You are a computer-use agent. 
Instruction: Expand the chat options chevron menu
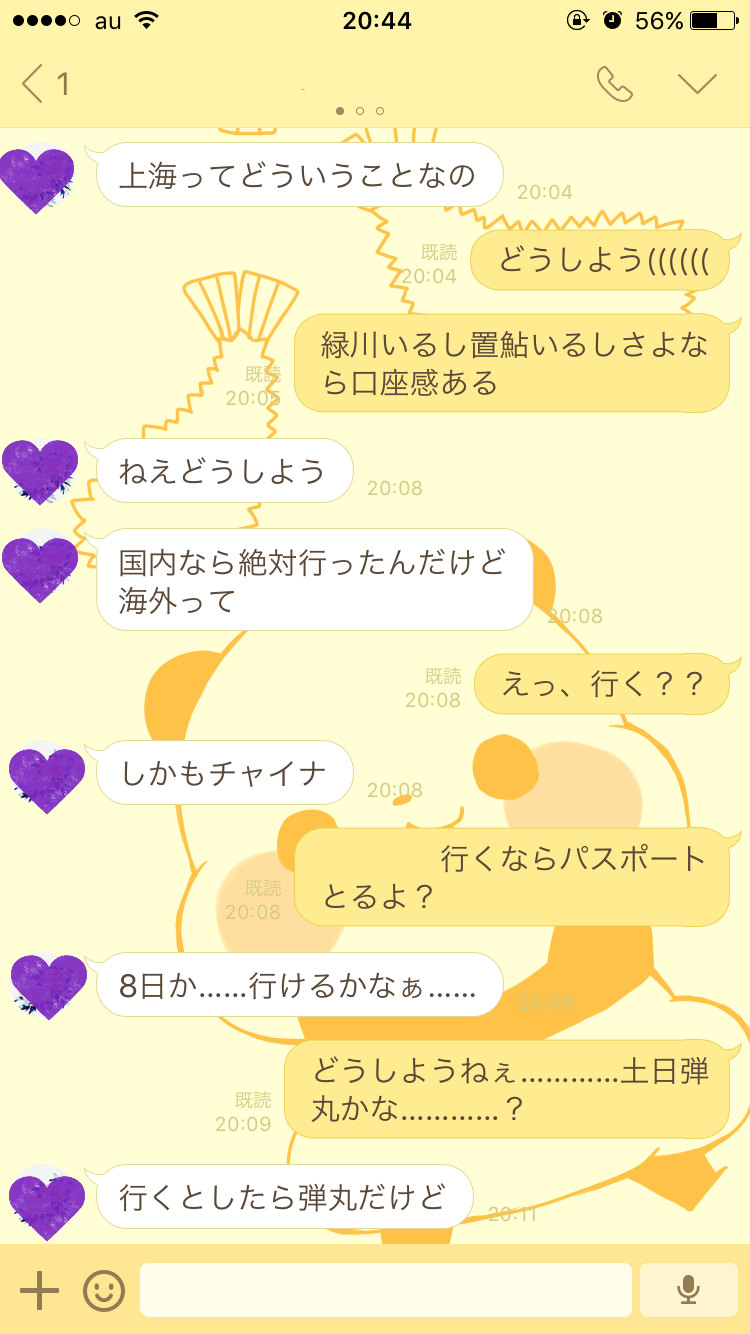[x=697, y=84]
